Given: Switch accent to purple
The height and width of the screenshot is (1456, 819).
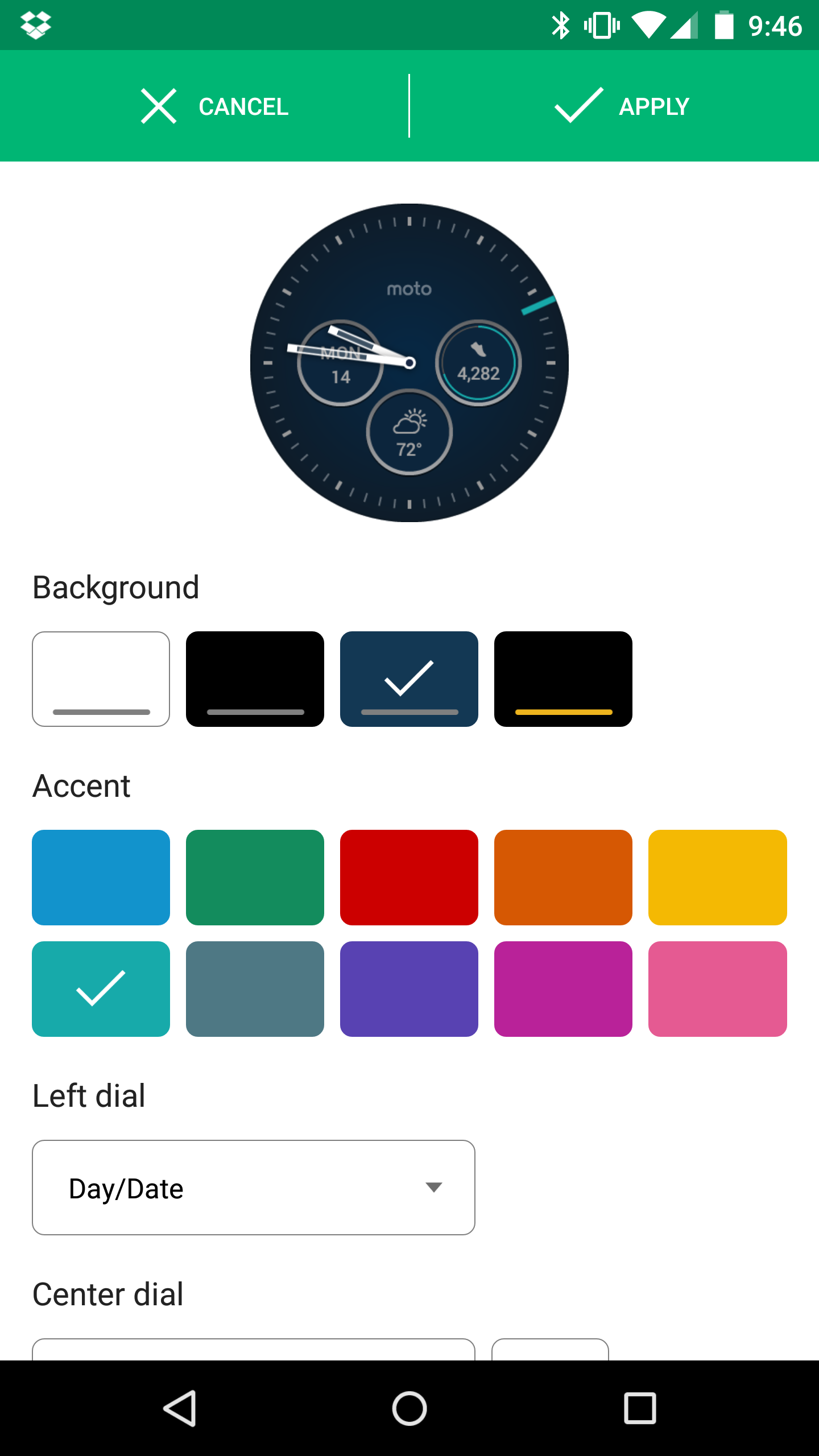Looking at the screenshot, I should click(409, 988).
